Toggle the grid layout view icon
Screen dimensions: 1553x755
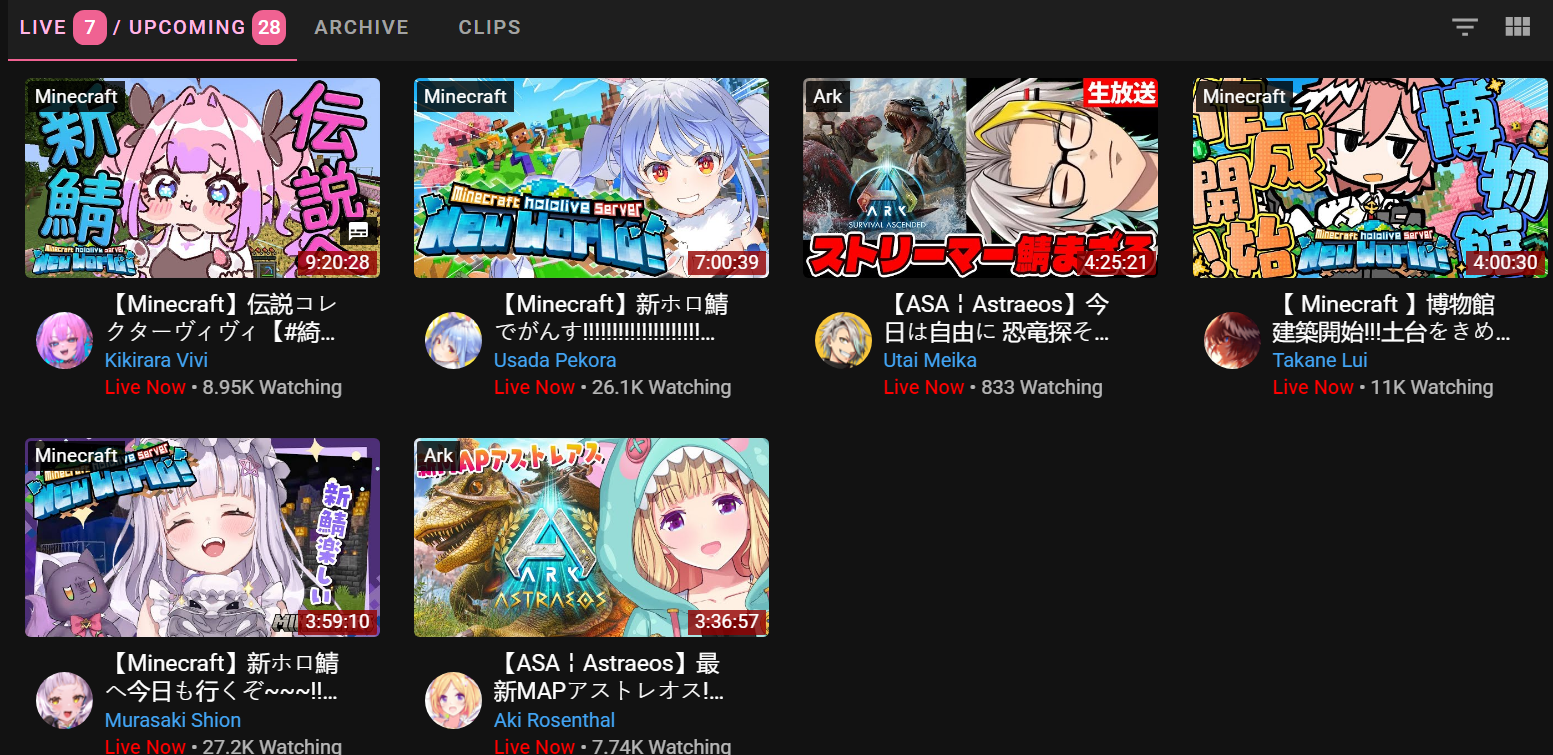click(x=1517, y=28)
